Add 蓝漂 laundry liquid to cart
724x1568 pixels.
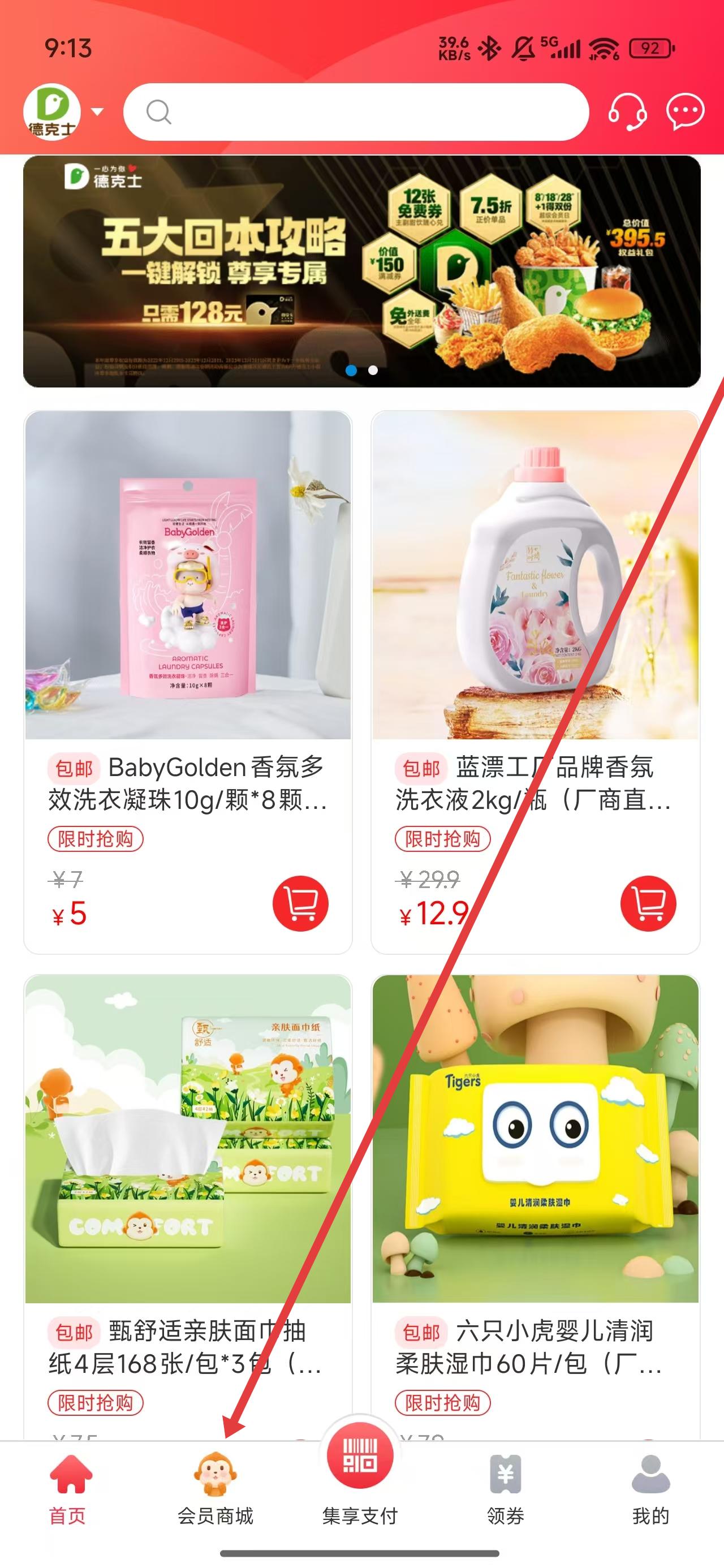648,903
